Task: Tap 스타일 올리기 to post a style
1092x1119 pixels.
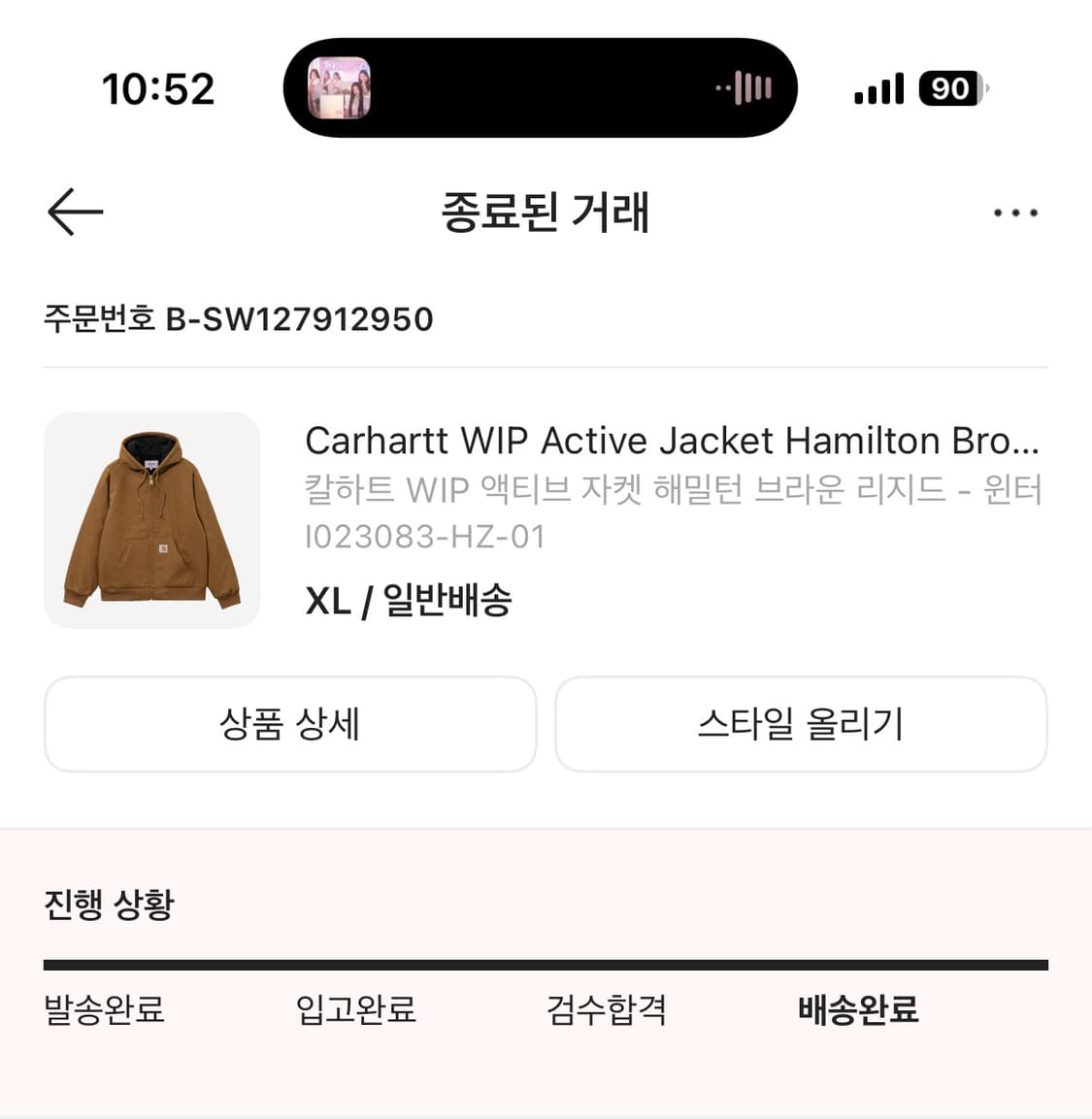Action: point(801,724)
